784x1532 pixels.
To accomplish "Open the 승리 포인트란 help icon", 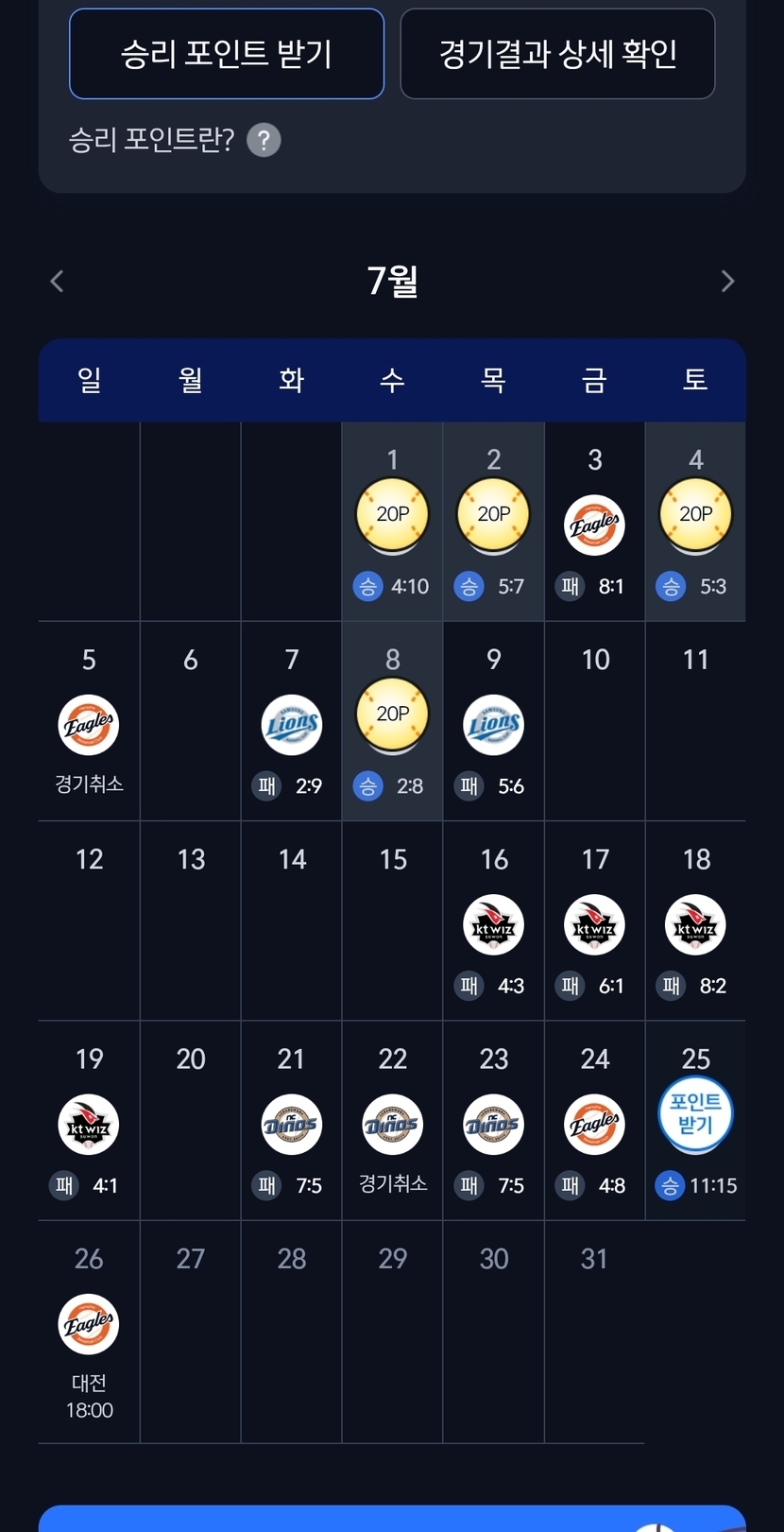I will (264, 141).
